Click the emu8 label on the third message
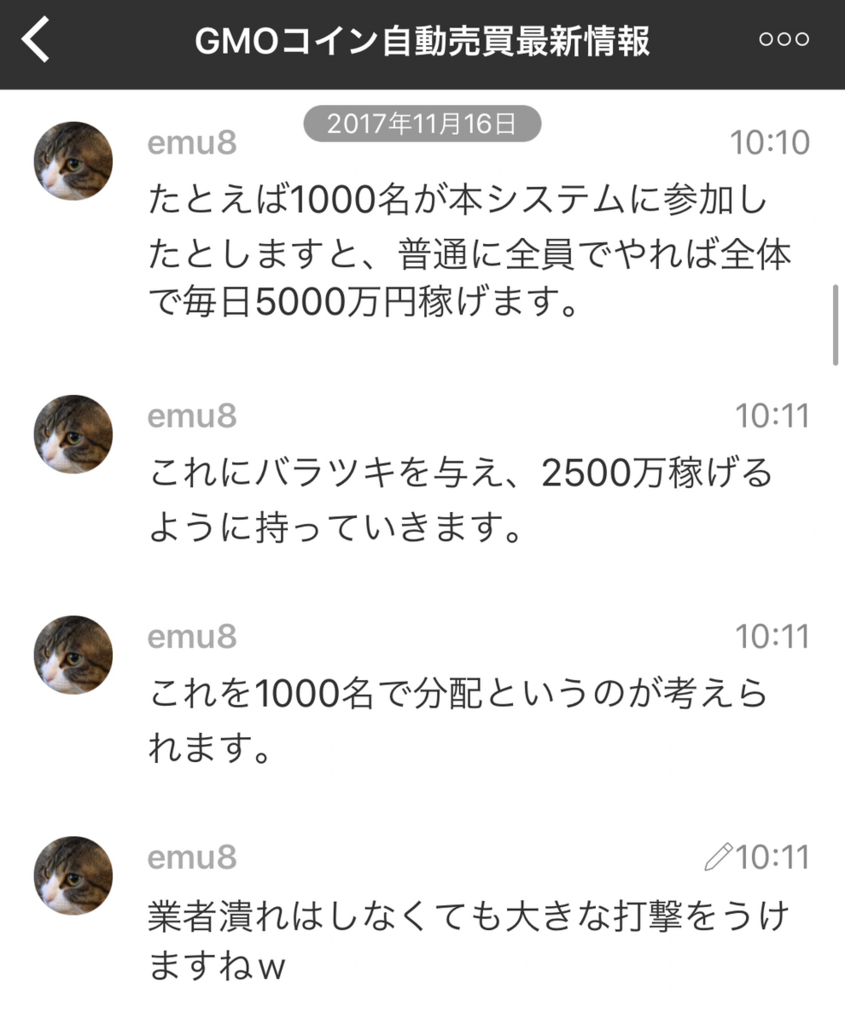The height and width of the screenshot is (1024, 845). (190, 636)
